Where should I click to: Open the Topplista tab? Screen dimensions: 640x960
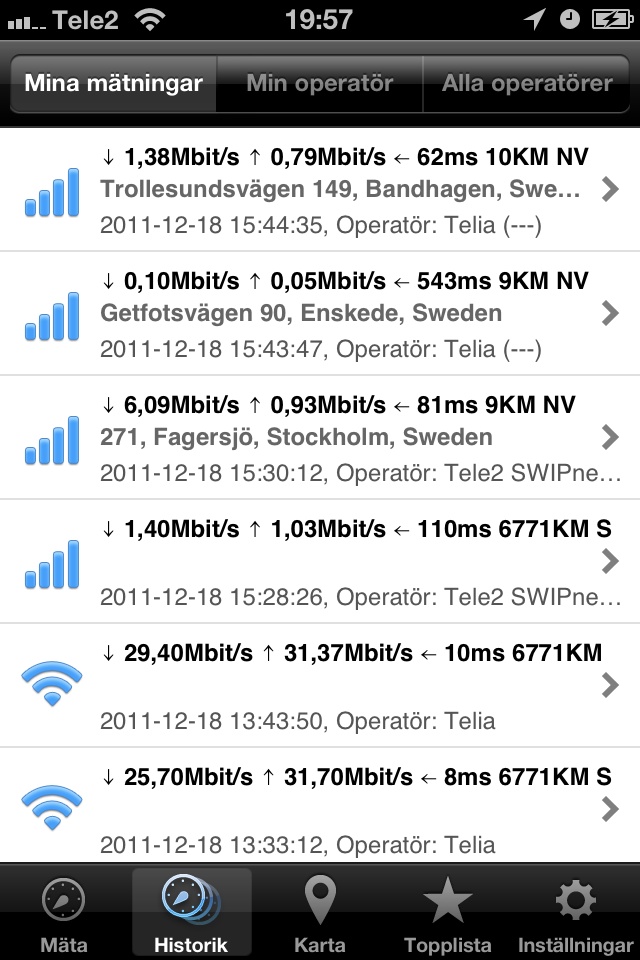pyautogui.click(x=447, y=914)
